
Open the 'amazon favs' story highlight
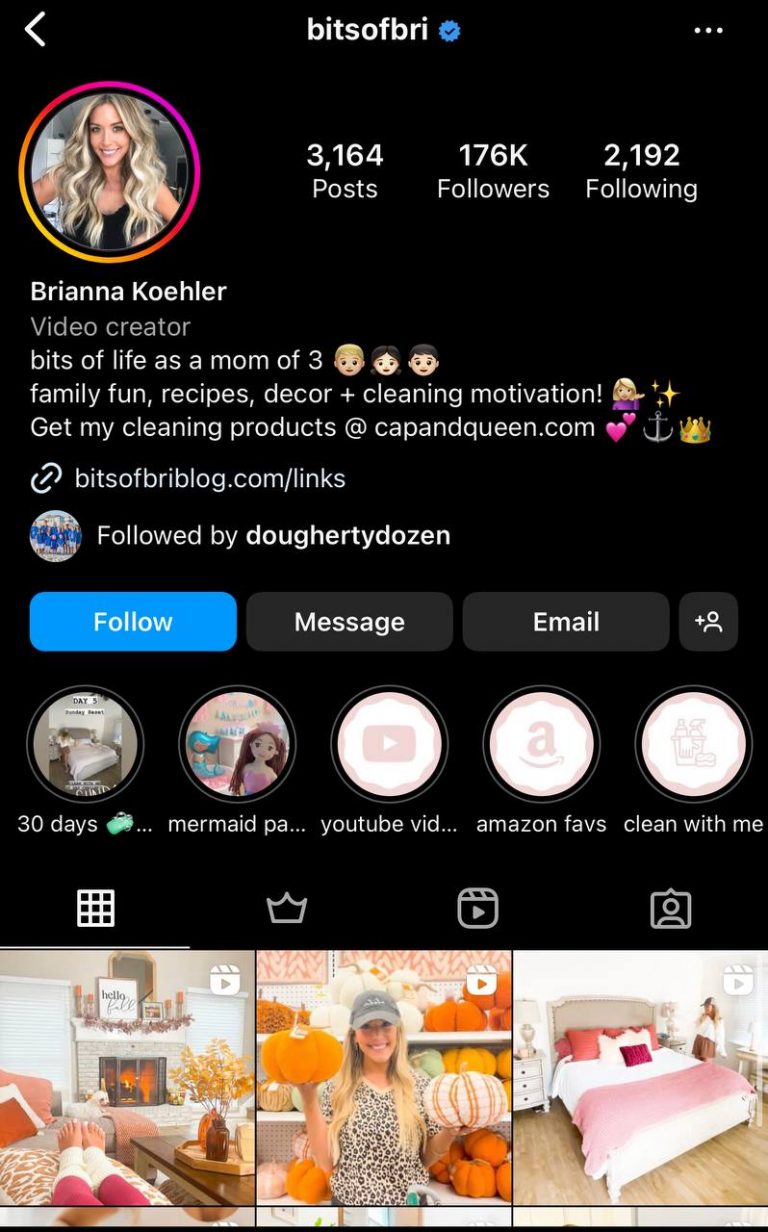click(x=541, y=743)
